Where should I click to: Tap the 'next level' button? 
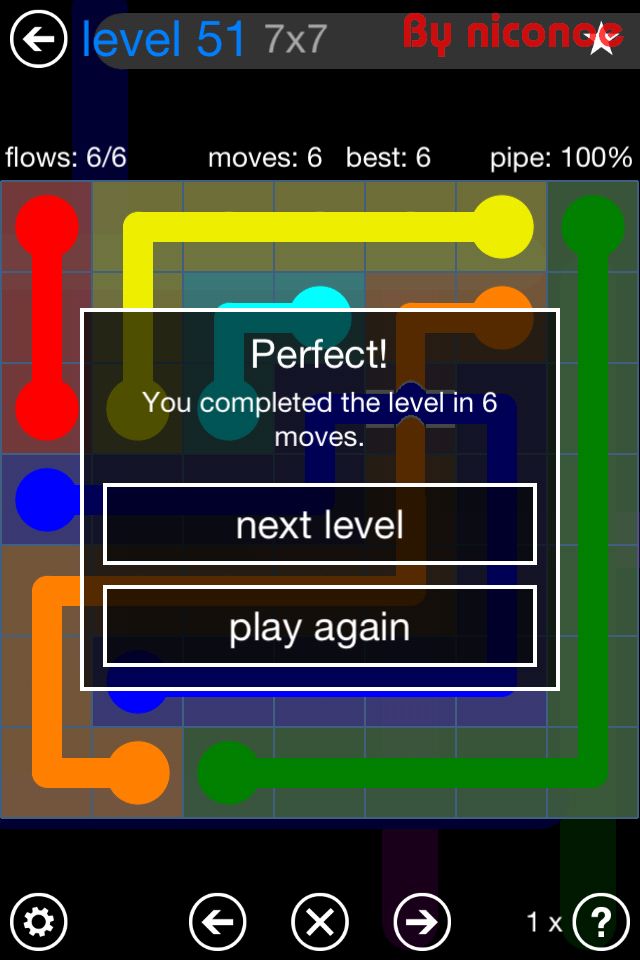pyautogui.click(x=320, y=525)
